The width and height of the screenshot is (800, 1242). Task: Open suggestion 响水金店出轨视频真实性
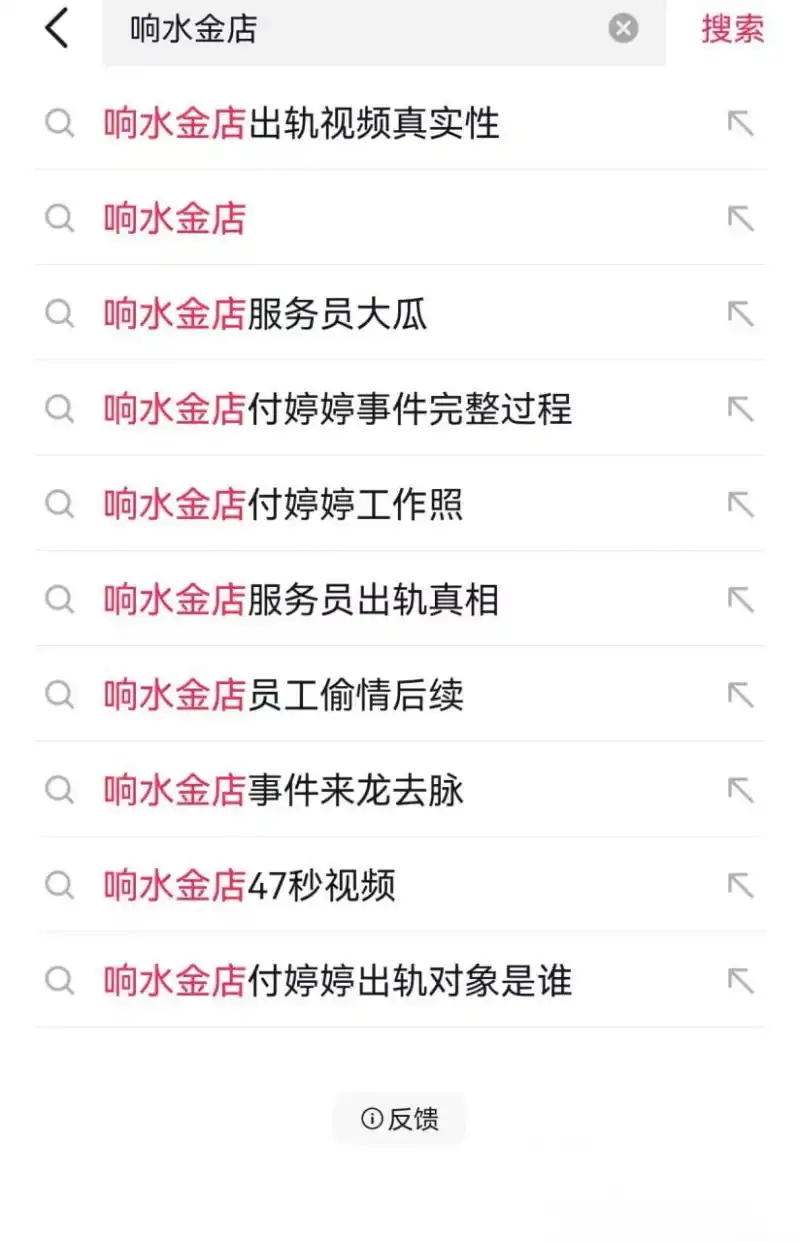coord(301,124)
